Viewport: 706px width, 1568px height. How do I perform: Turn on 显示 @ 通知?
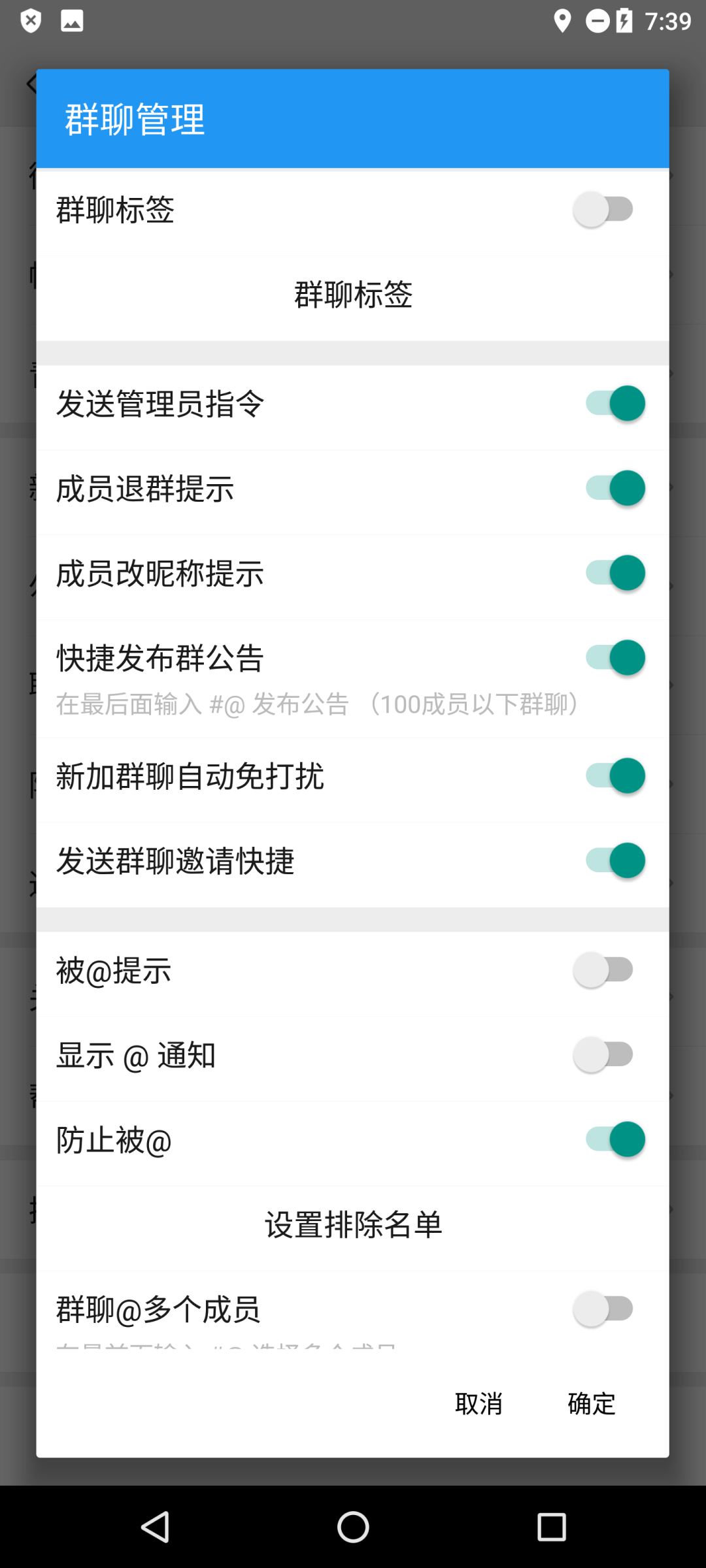[x=602, y=1054]
